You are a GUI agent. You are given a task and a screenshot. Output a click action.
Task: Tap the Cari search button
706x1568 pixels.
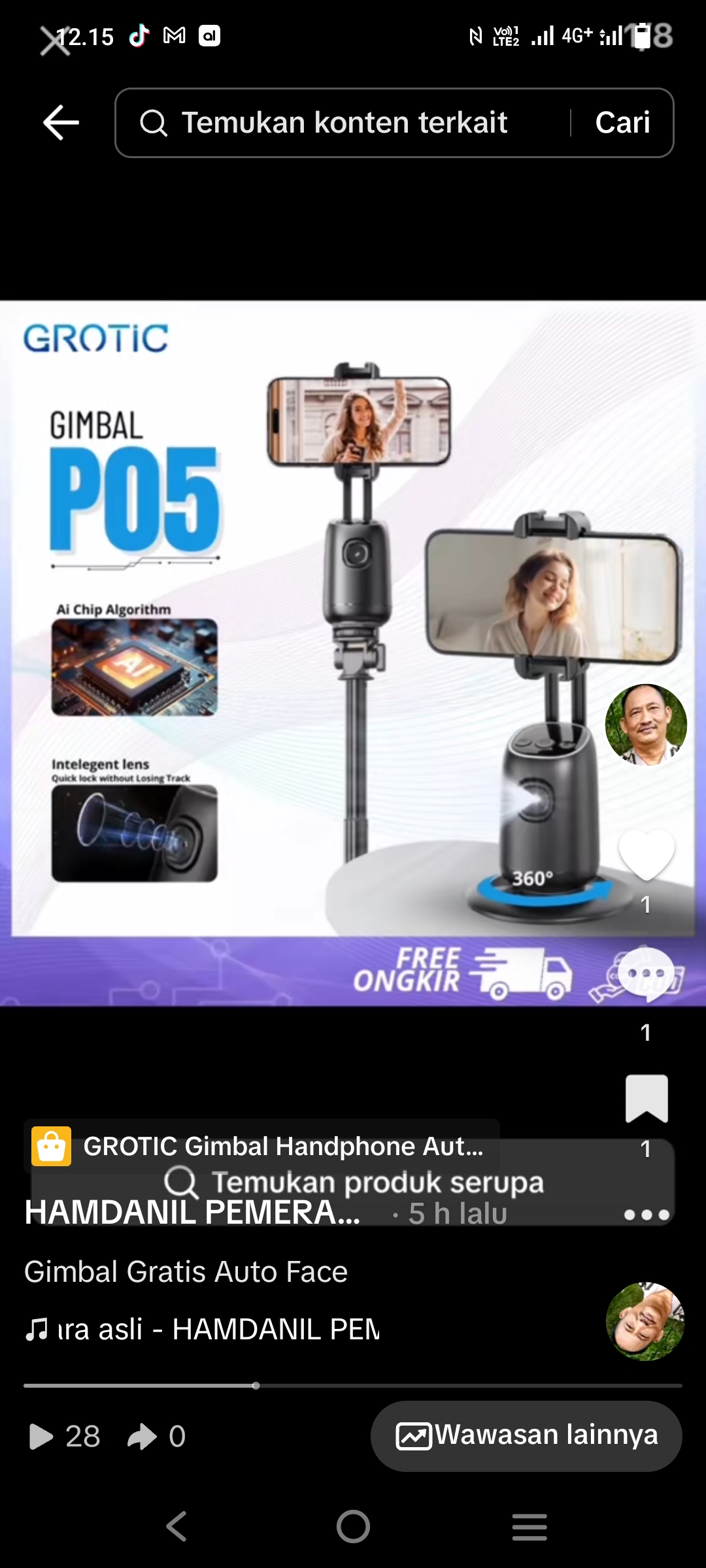(x=622, y=123)
